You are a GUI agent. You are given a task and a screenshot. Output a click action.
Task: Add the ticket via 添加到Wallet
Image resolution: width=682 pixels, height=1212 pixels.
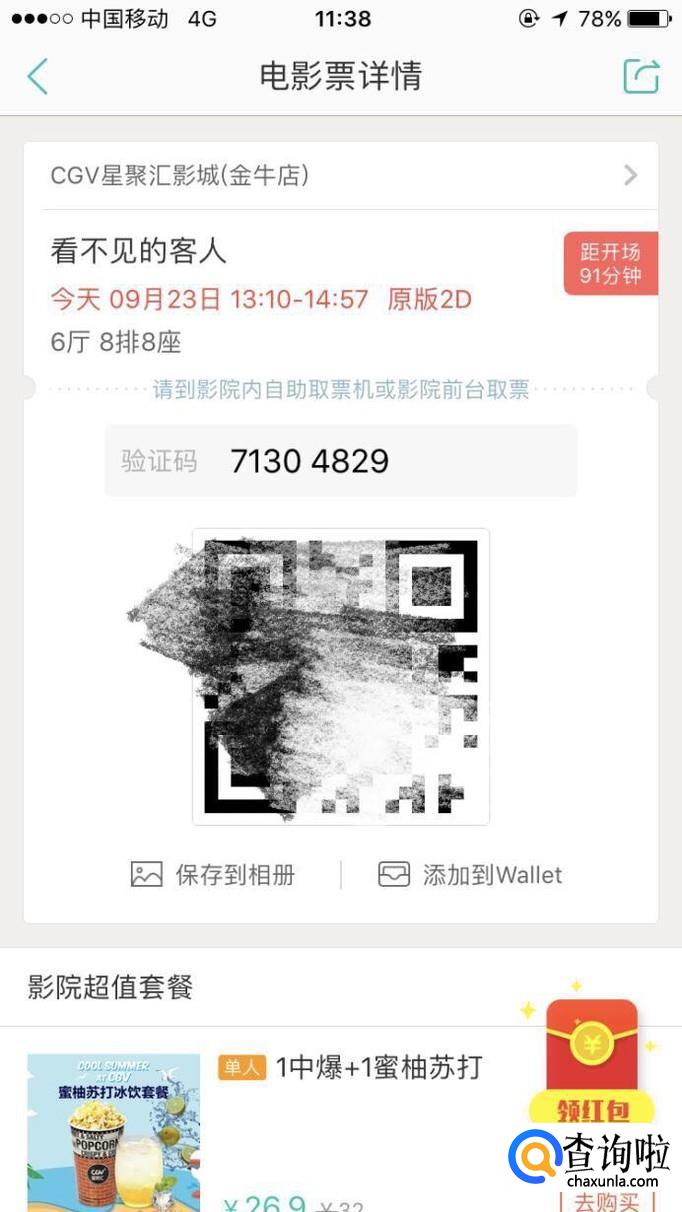pyautogui.click(x=470, y=874)
